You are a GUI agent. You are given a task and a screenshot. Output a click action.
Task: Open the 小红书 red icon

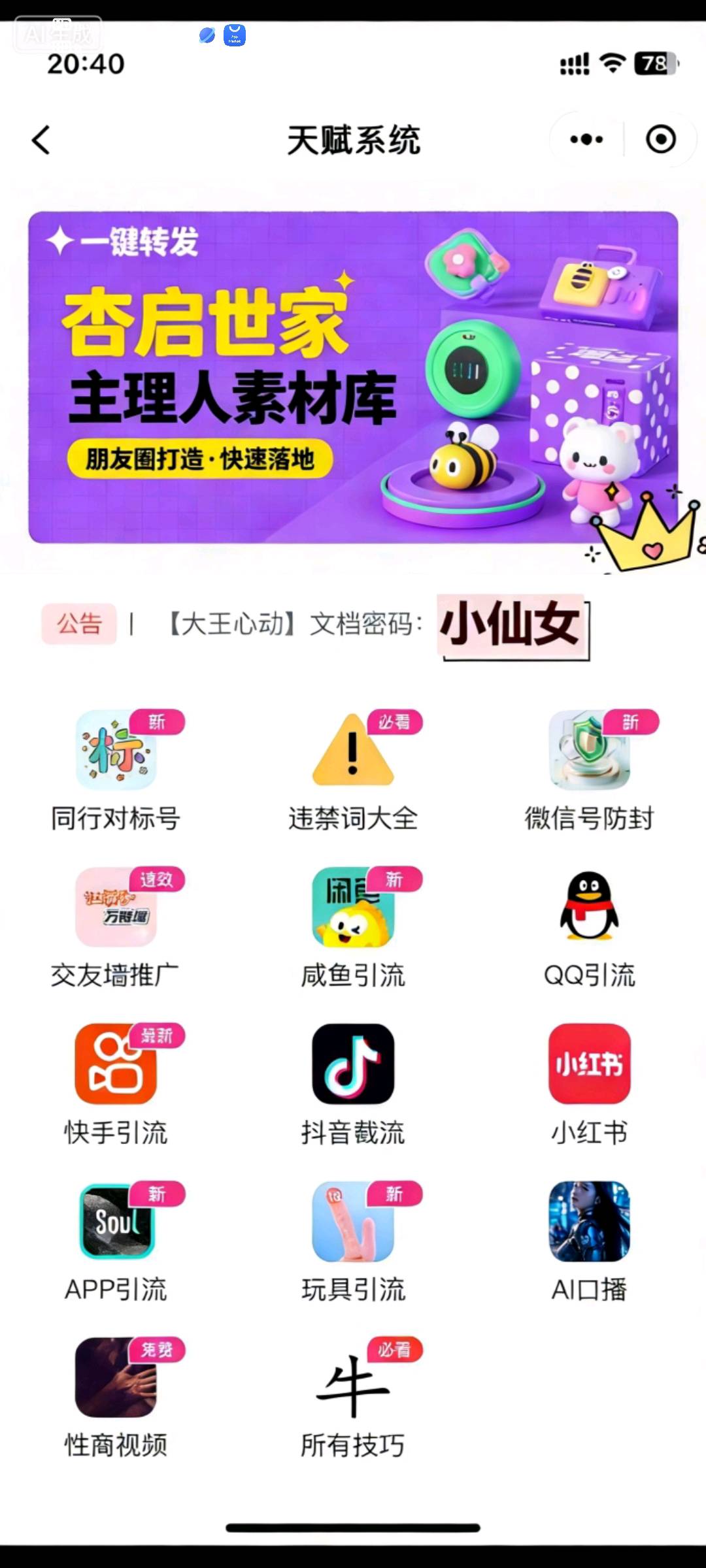pos(588,1065)
